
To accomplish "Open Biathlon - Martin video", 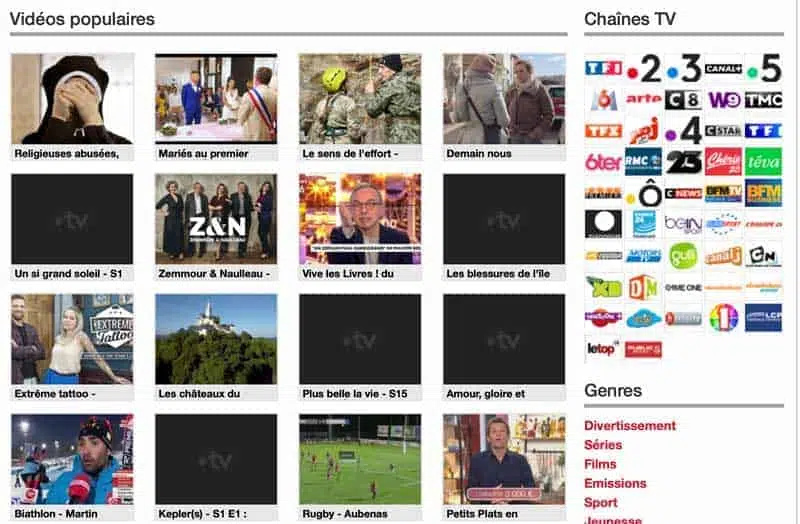I will pyautogui.click(x=72, y=459).
